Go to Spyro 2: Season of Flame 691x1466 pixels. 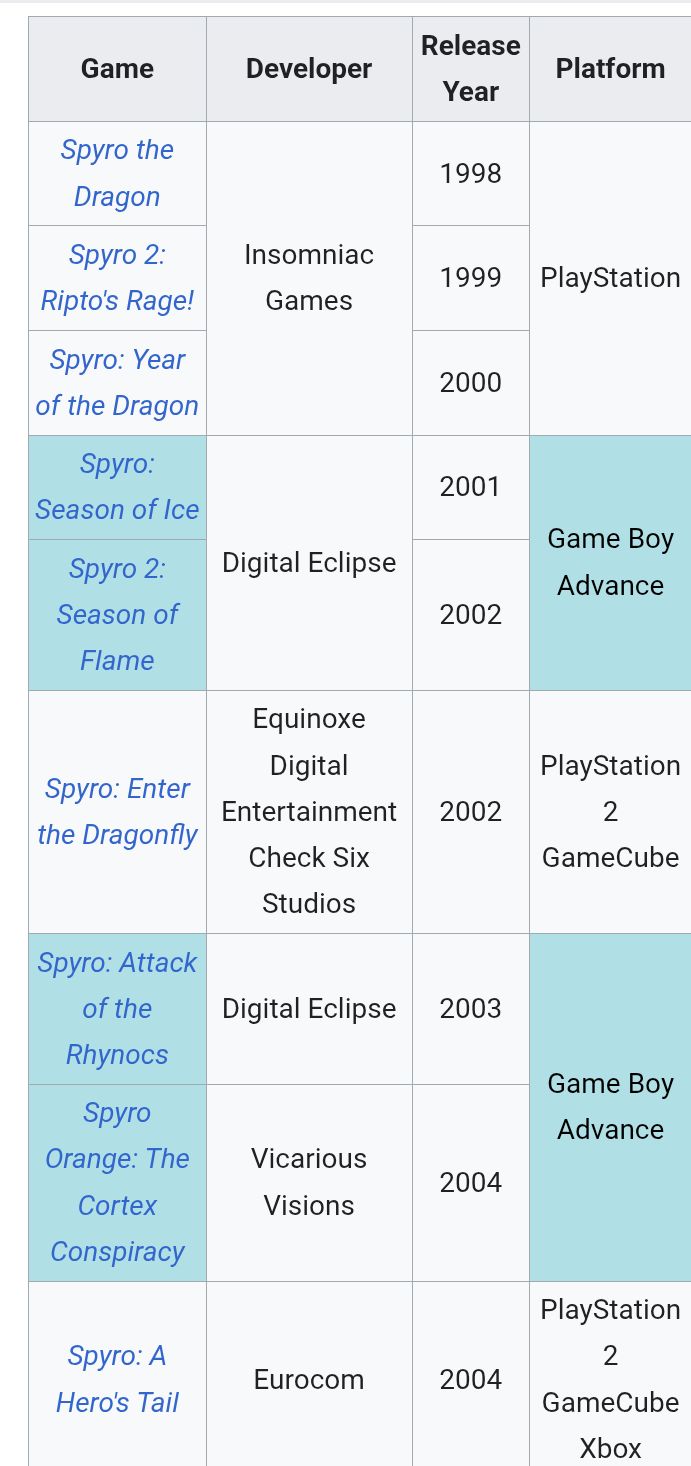[x=117, y=614]
